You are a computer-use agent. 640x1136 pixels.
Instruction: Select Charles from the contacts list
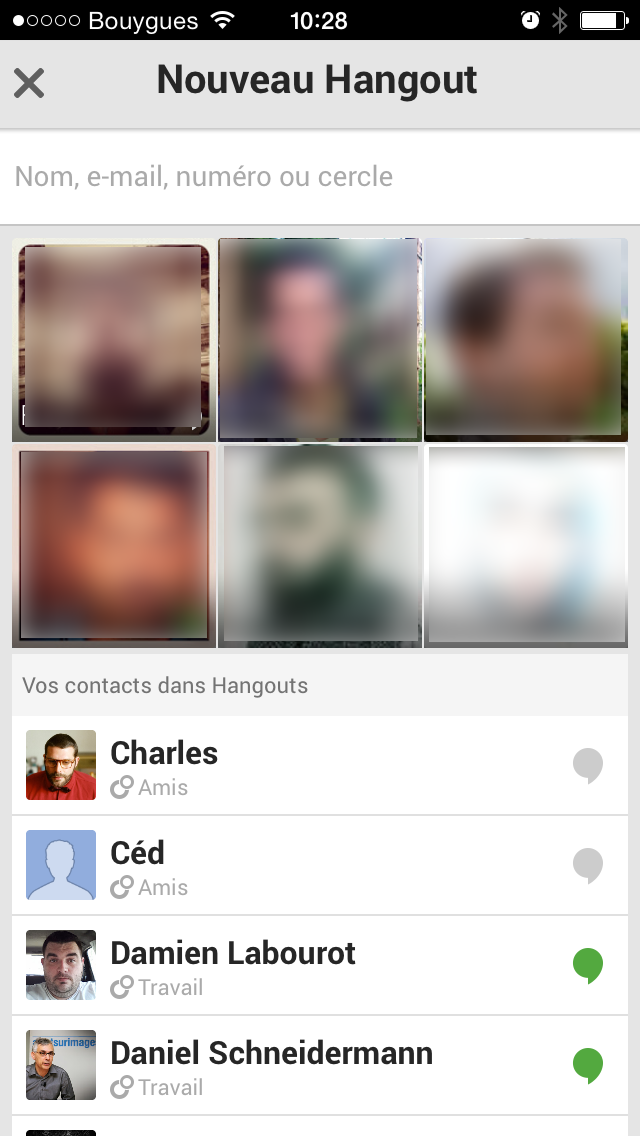[x=320, y=765]
